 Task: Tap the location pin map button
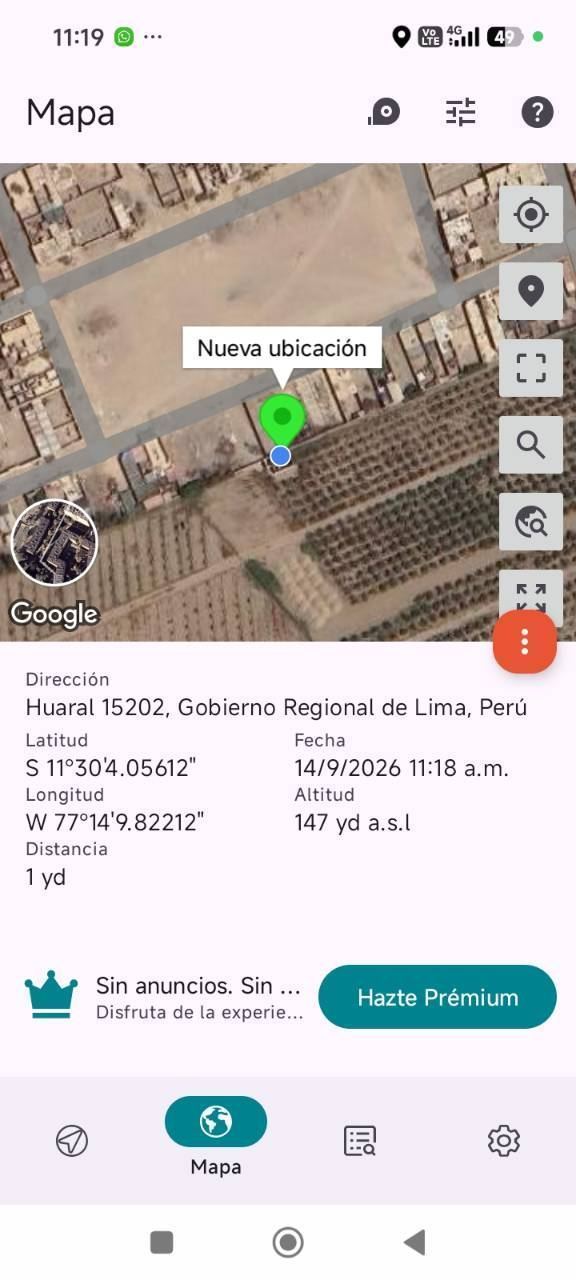[531, 291]
